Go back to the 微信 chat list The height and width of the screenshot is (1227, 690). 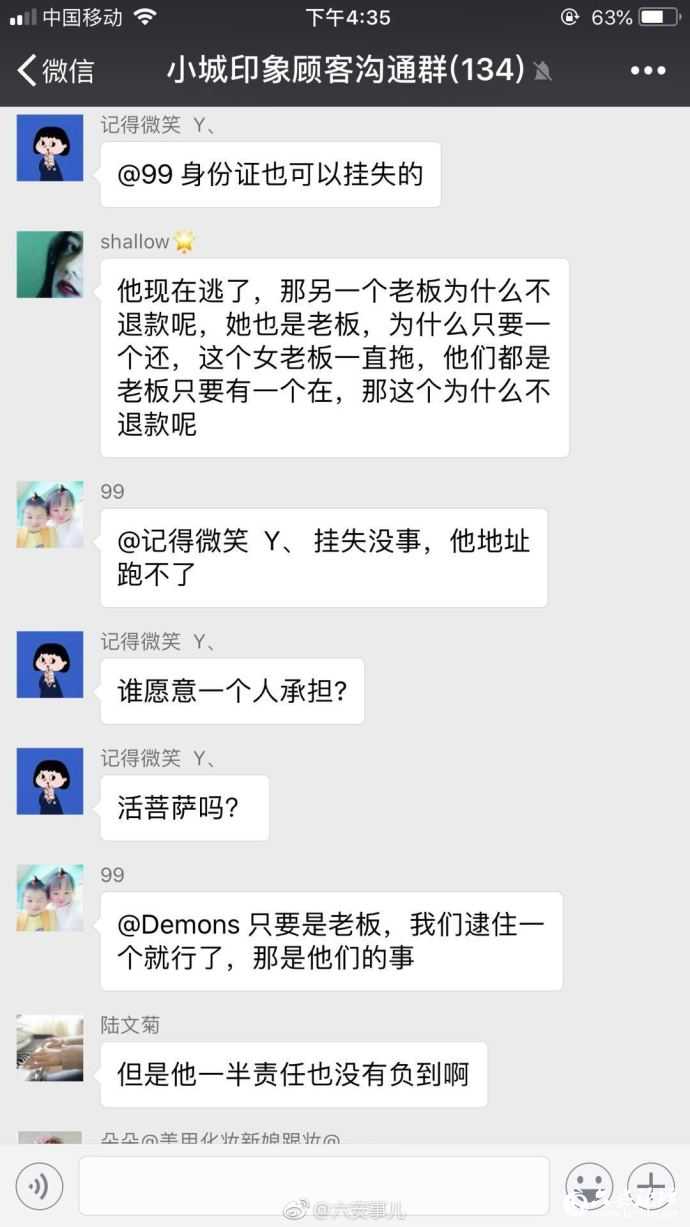55,71
